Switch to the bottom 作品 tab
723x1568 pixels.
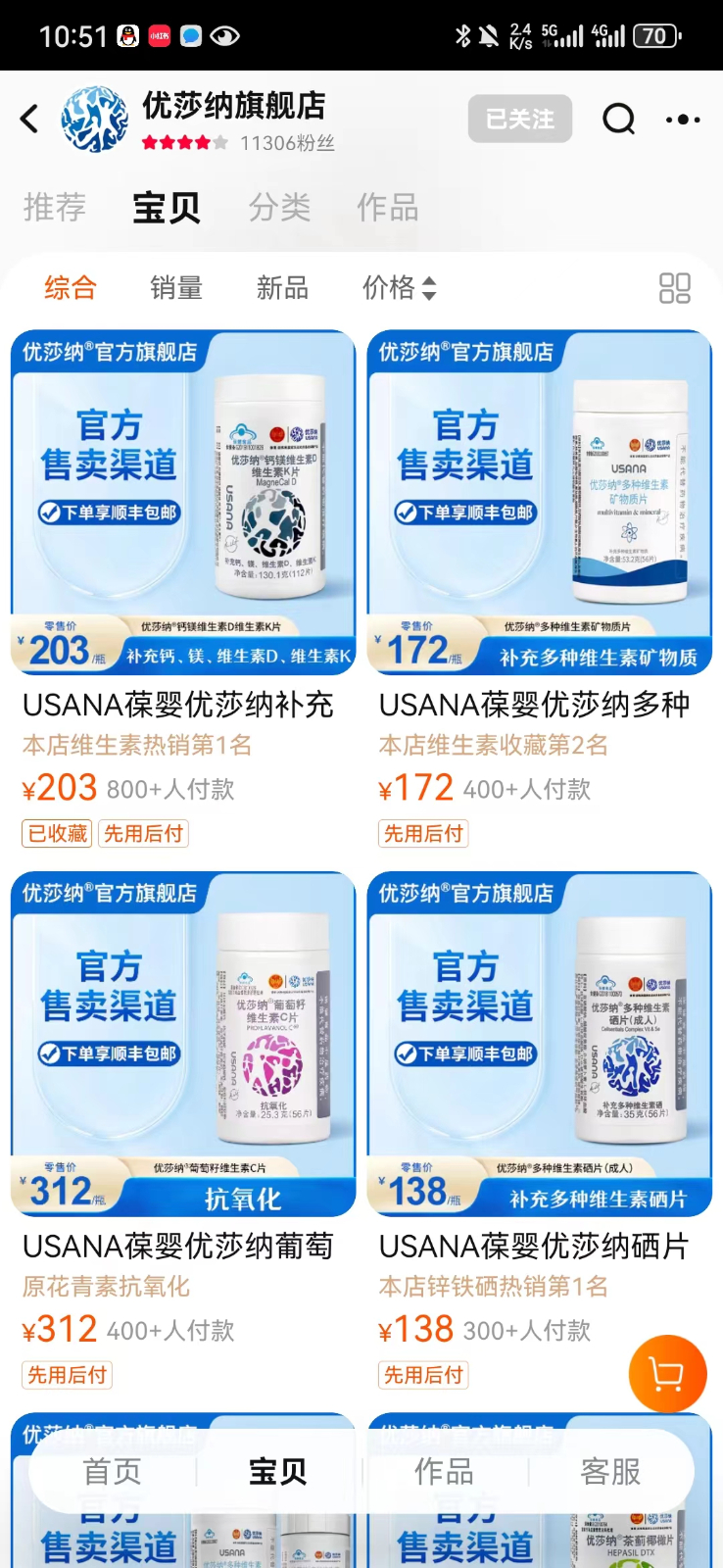(x=444, y=1471)
